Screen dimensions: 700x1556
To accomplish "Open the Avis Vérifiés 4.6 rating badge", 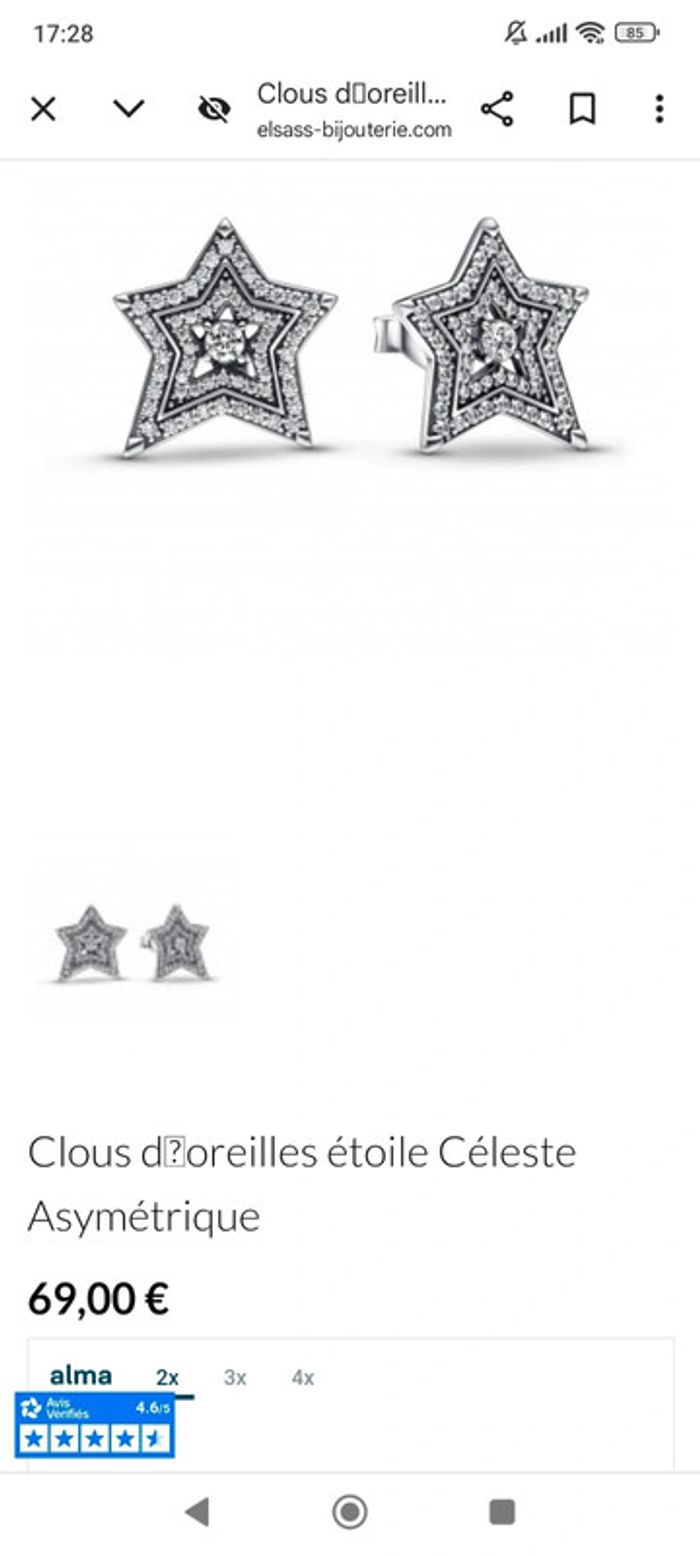I will point(95,1425).
